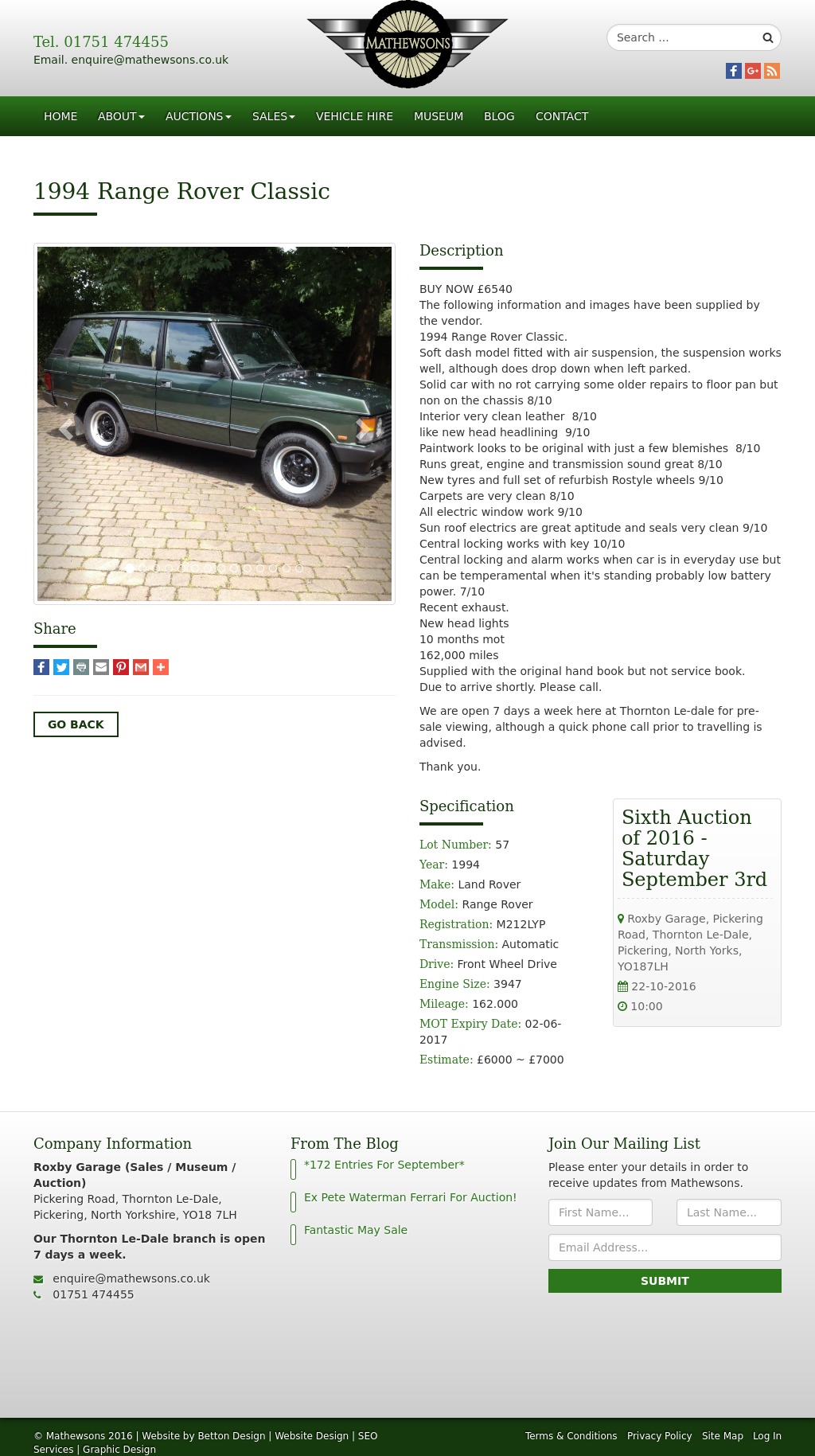Visit the Museum page

click(x=438, y=116)
